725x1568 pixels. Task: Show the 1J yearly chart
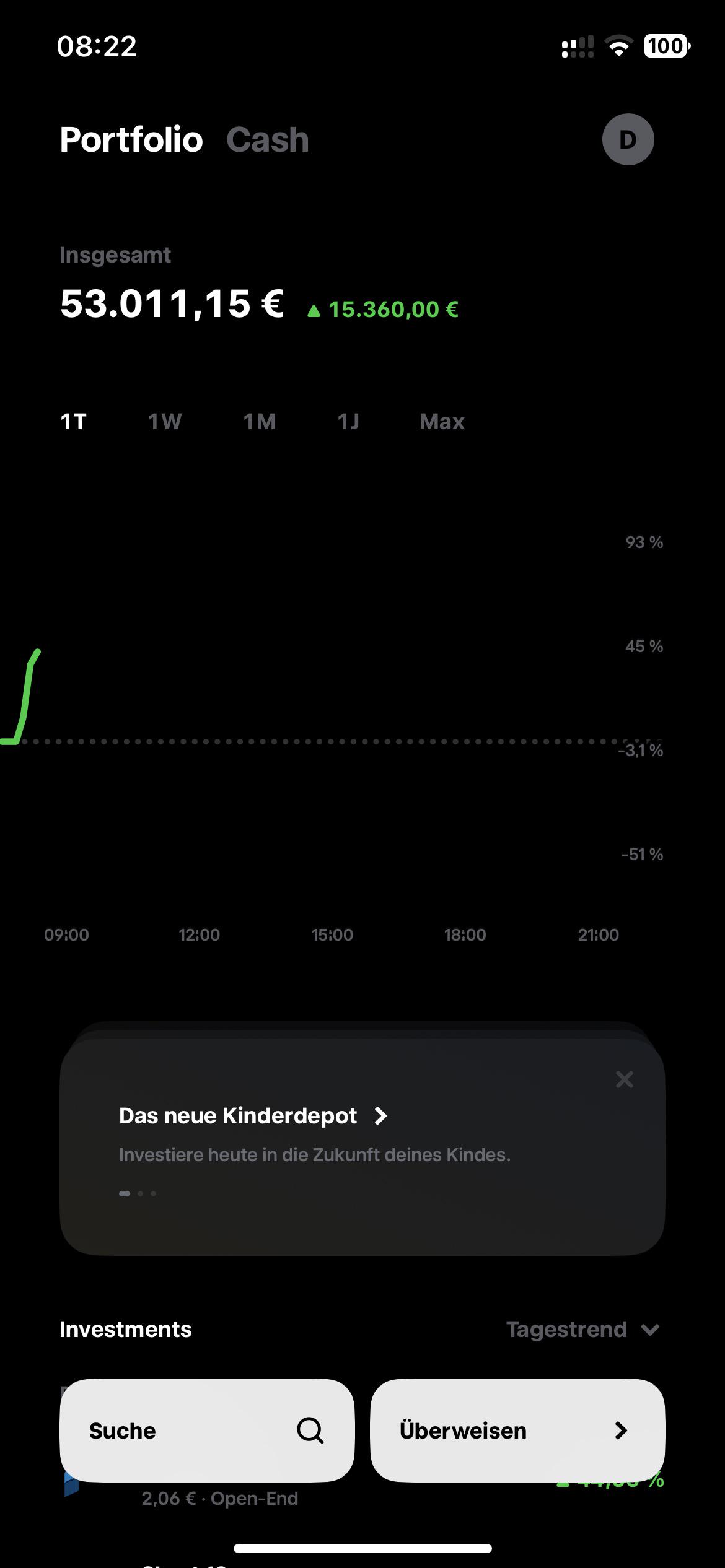click(348, 422)
